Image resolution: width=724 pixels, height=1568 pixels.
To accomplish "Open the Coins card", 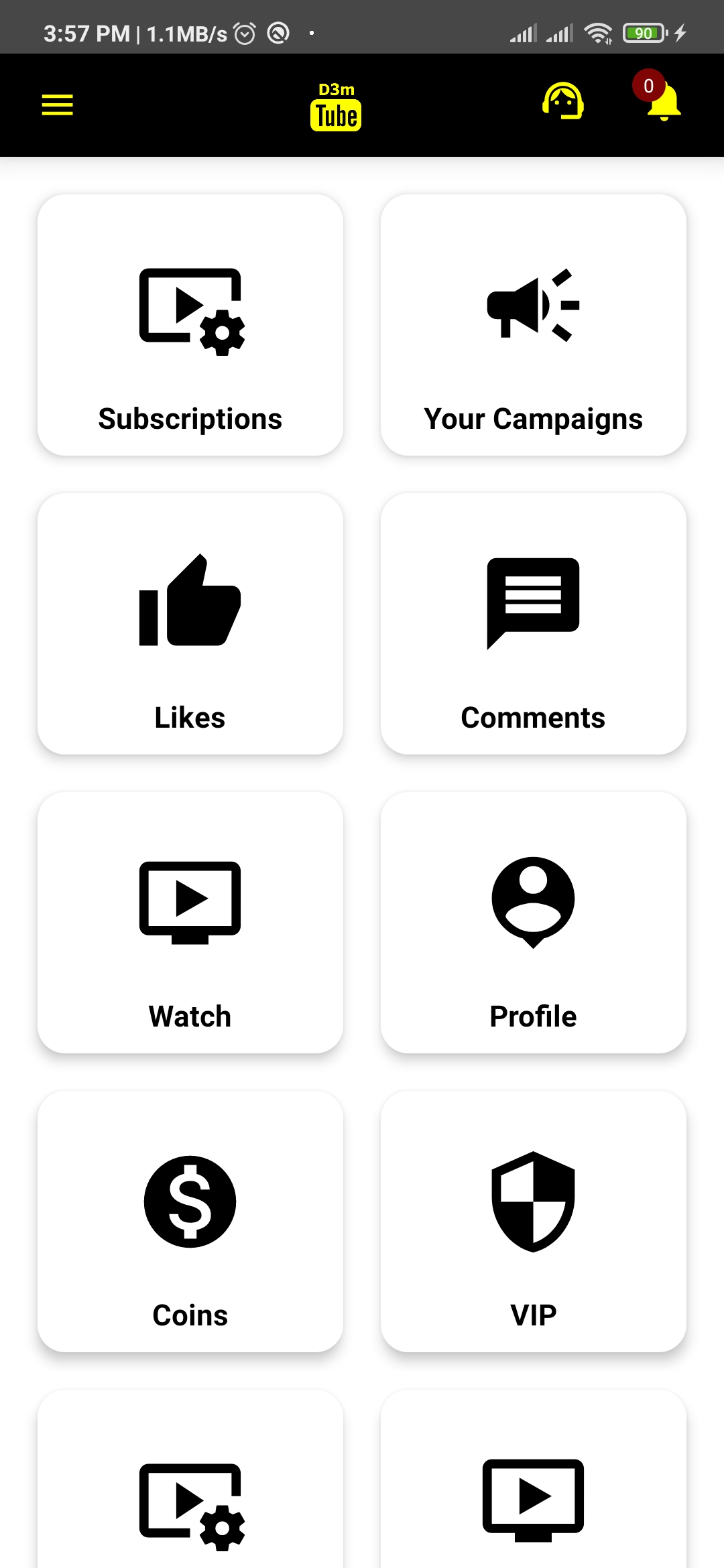I will coord(190,1222).
